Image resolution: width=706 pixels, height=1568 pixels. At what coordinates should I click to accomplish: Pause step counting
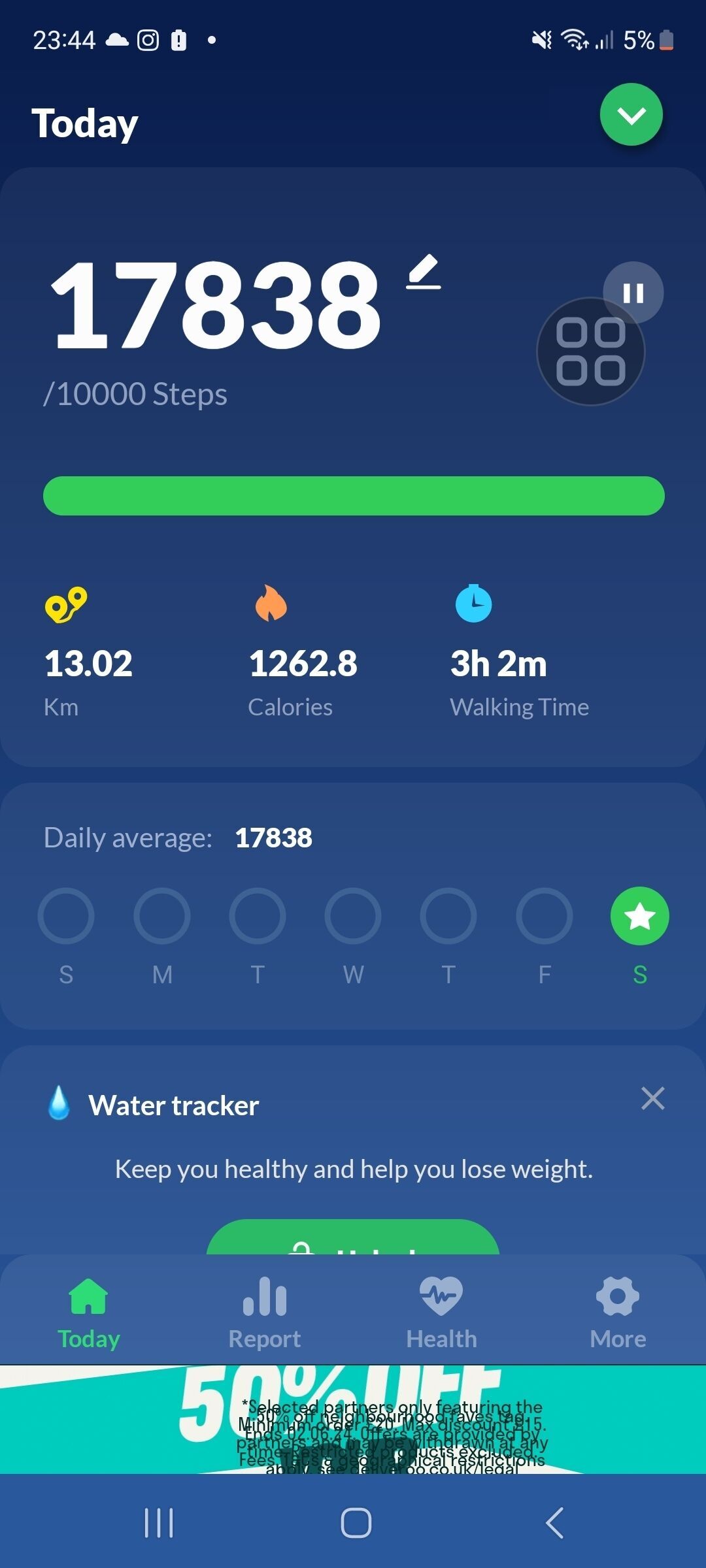coord(633,292)
